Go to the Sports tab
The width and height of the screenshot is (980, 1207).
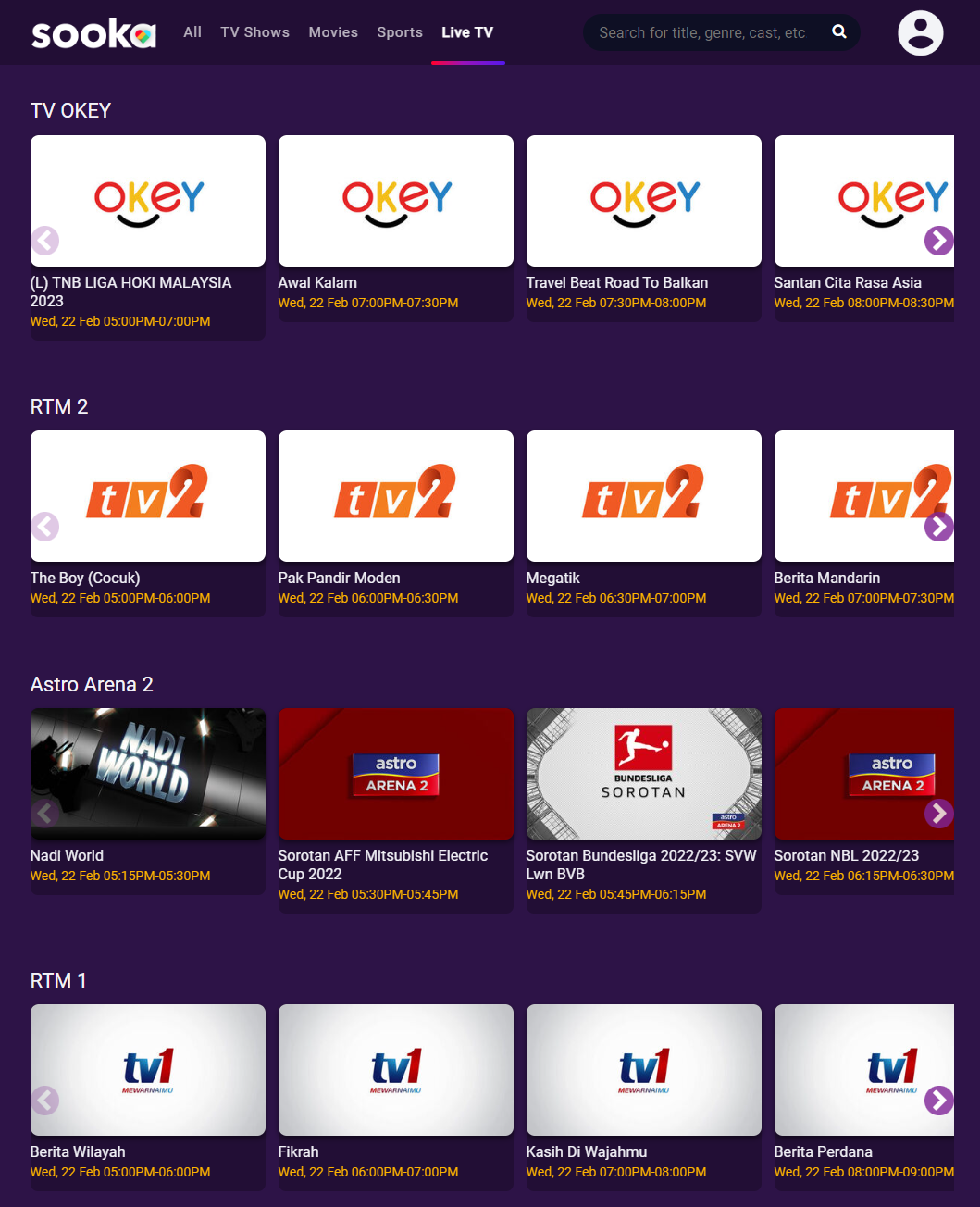[400, 32]
